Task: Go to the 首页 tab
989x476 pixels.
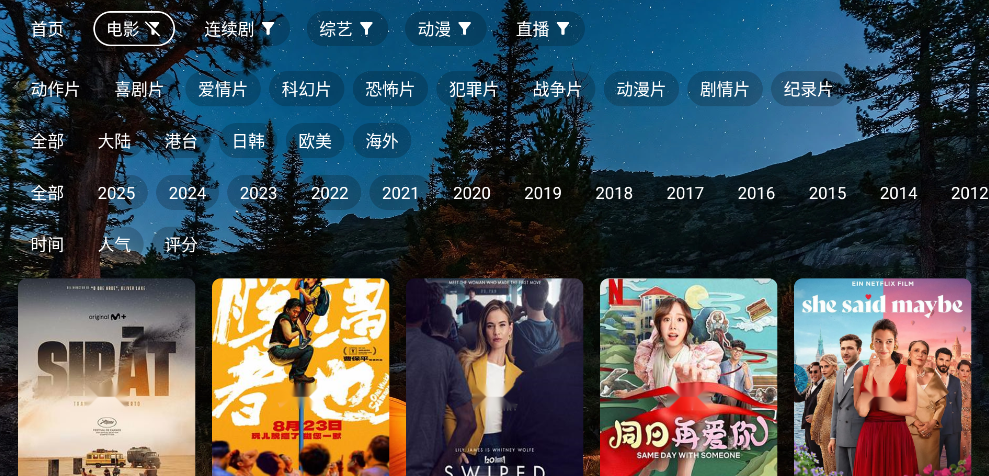Action: pos(47,29)
